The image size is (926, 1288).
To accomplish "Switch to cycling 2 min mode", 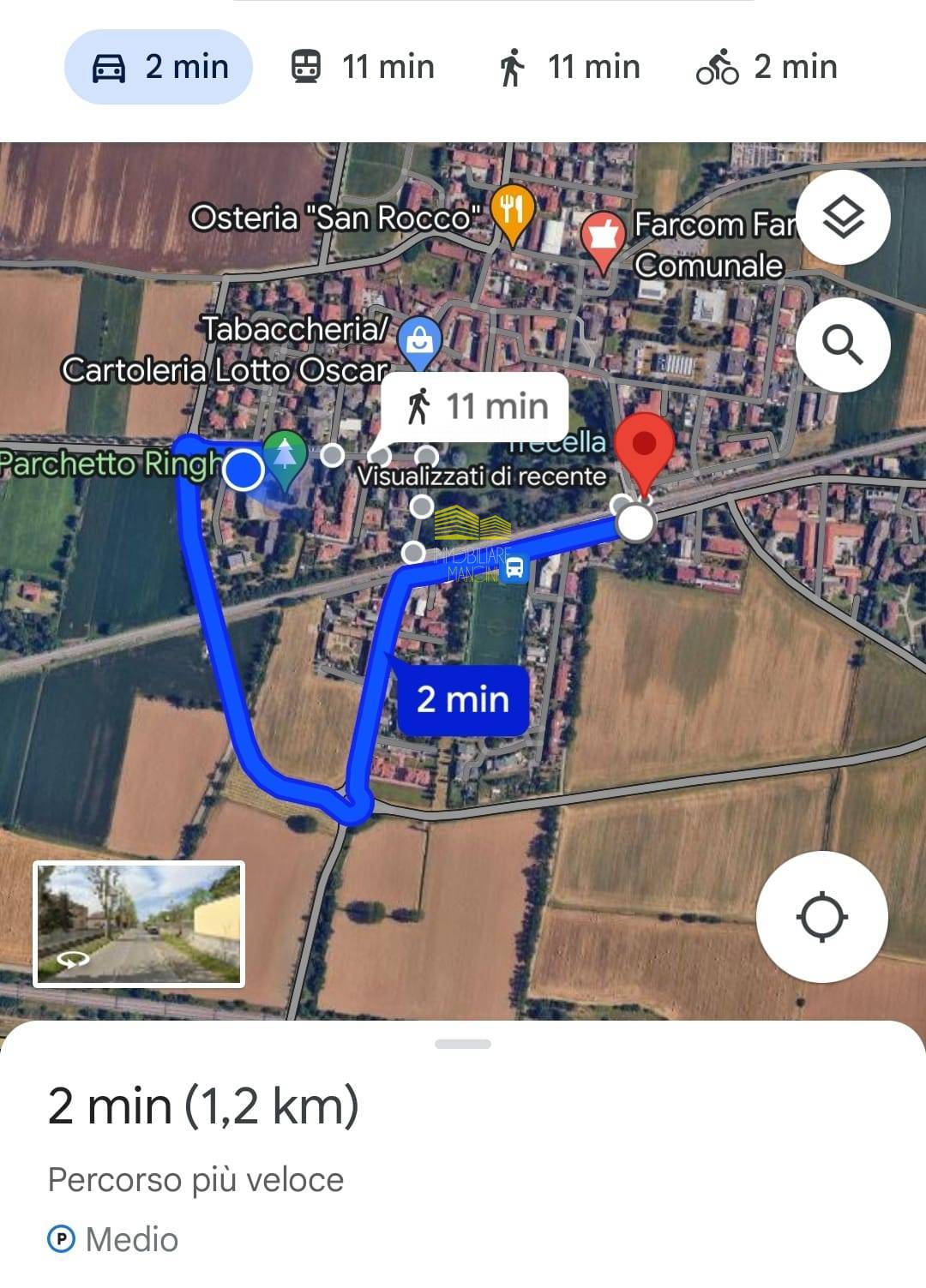I will pyautogui.click(x=767, y=67).
